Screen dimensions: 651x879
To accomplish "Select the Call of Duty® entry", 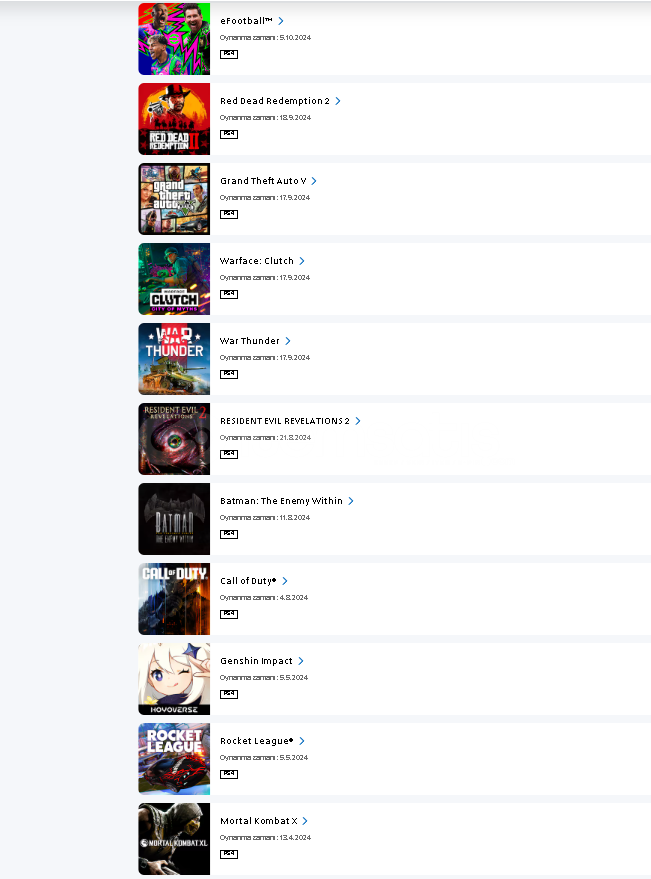I will pyautogui.click(x=248, y=581).
